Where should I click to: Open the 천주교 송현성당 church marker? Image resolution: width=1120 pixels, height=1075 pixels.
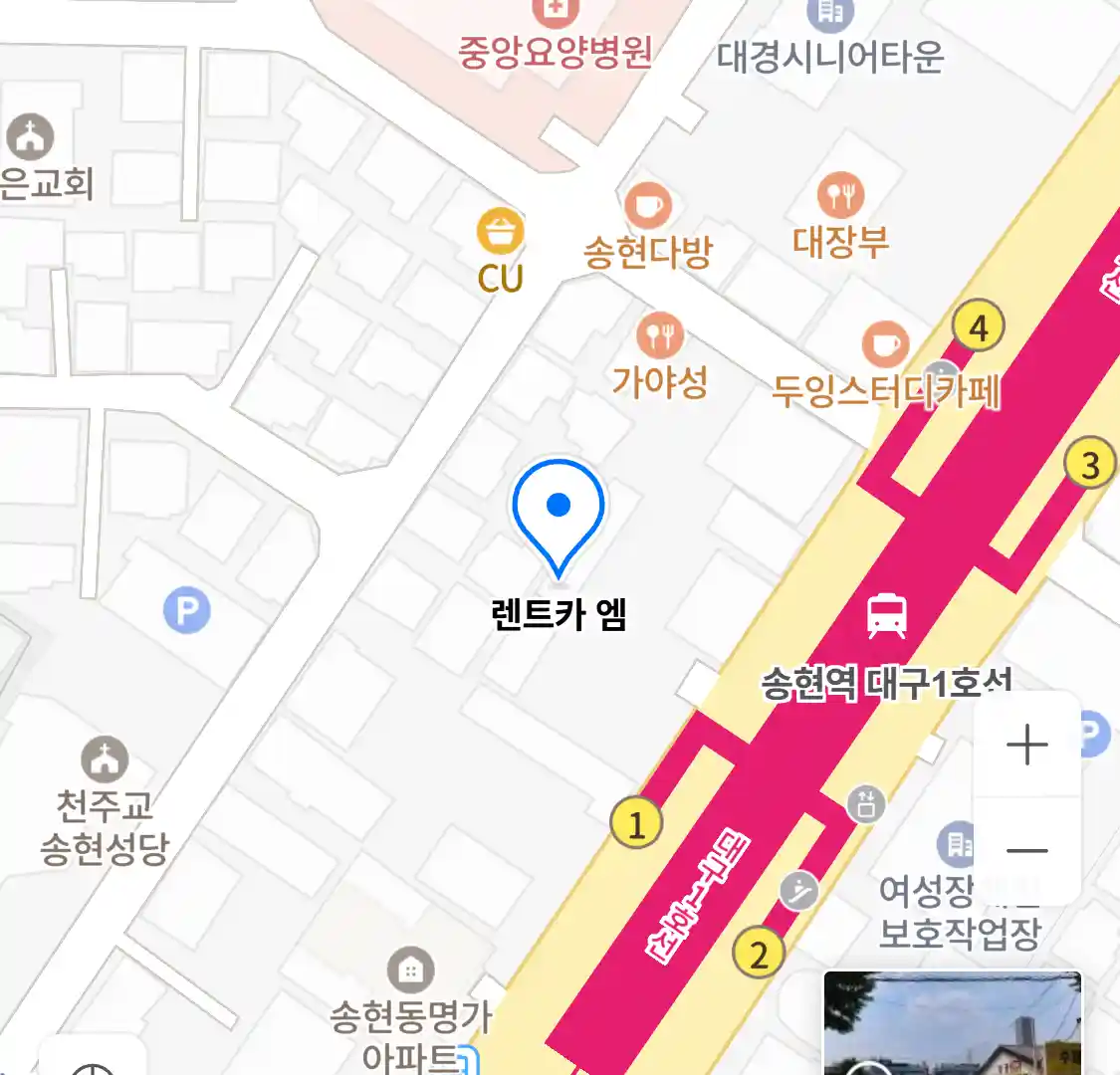105,760
